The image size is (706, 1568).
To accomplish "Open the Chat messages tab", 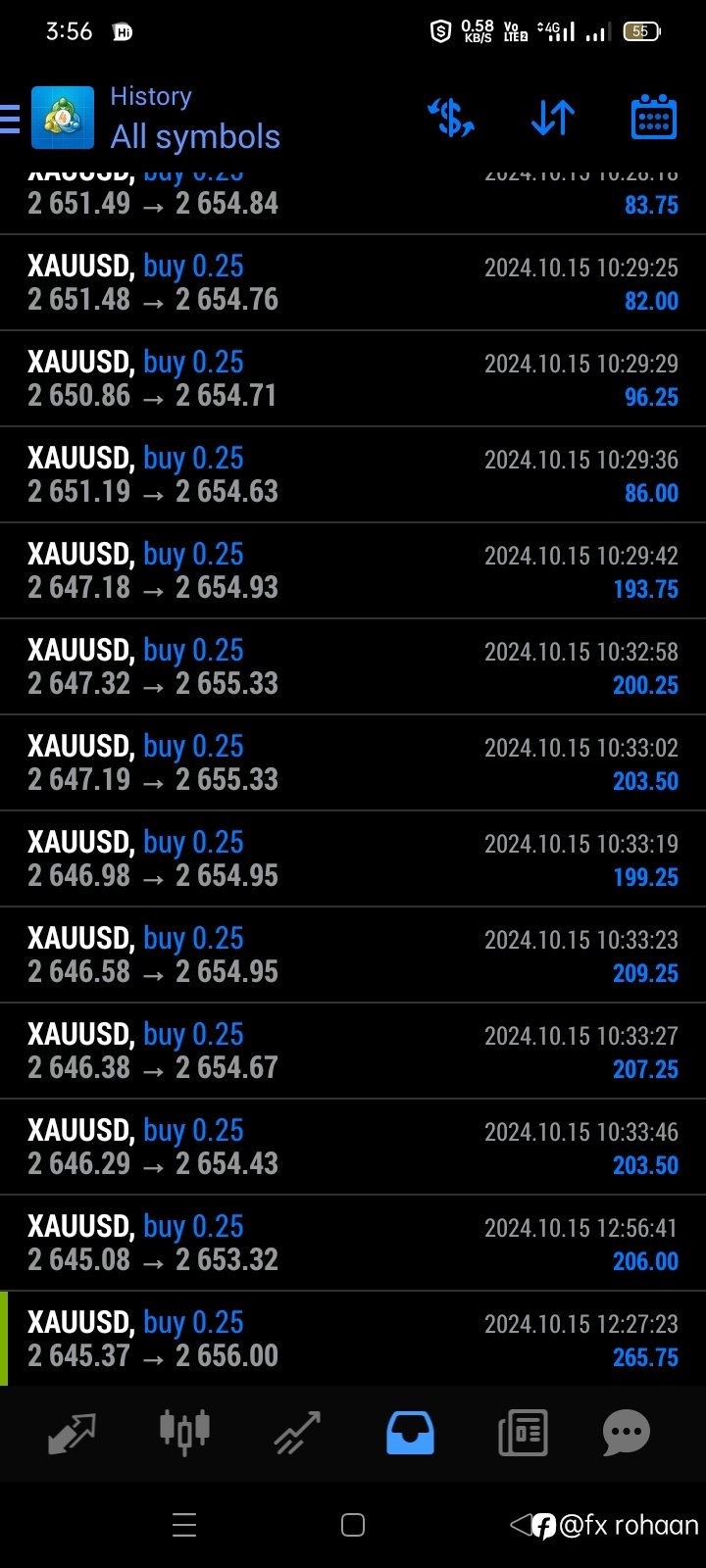I will 627,1434.
